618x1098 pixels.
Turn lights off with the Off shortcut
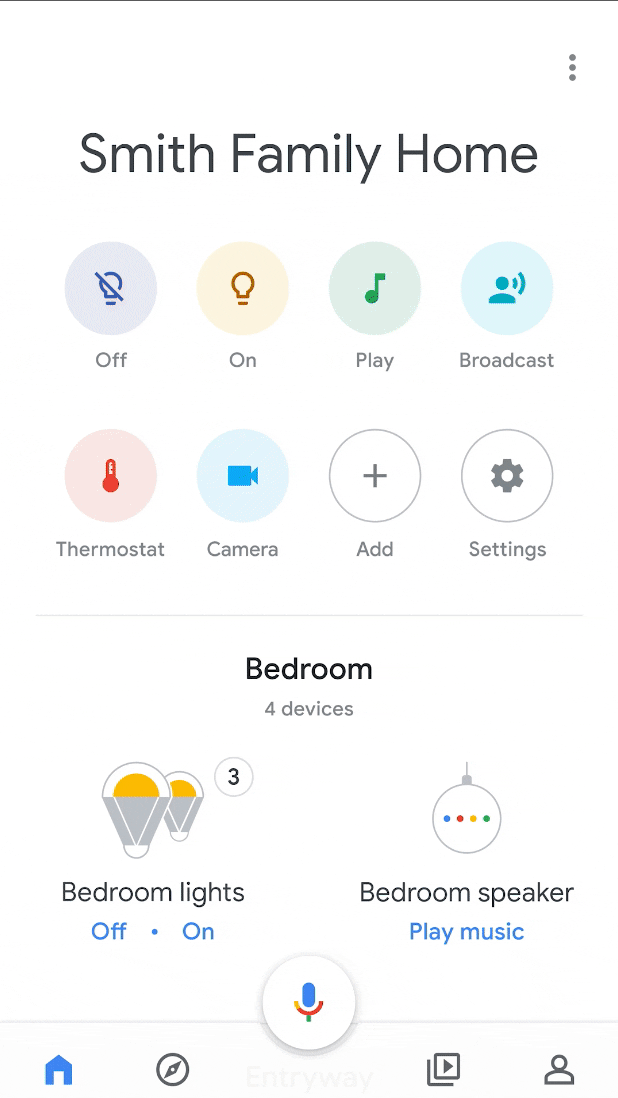[x=111, y=288]
